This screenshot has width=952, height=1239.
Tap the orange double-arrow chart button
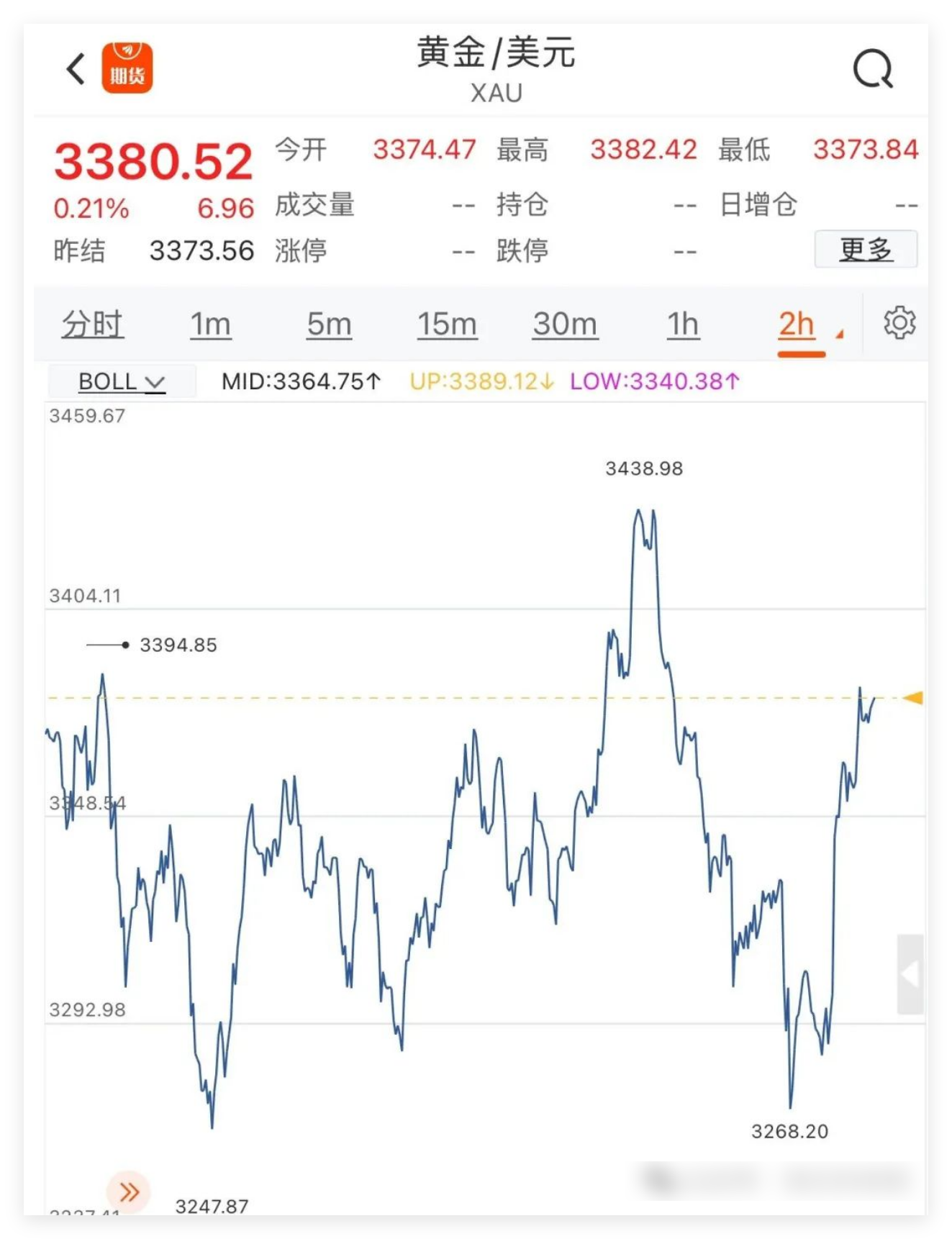pos(129,1192)
